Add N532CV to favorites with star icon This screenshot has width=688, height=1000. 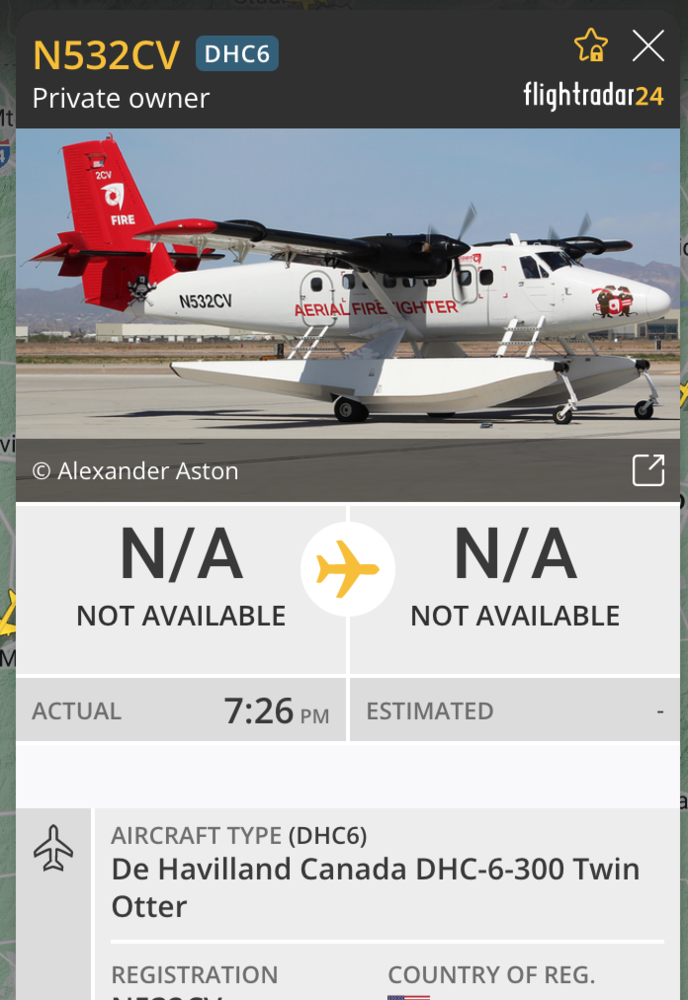point(591,46)
